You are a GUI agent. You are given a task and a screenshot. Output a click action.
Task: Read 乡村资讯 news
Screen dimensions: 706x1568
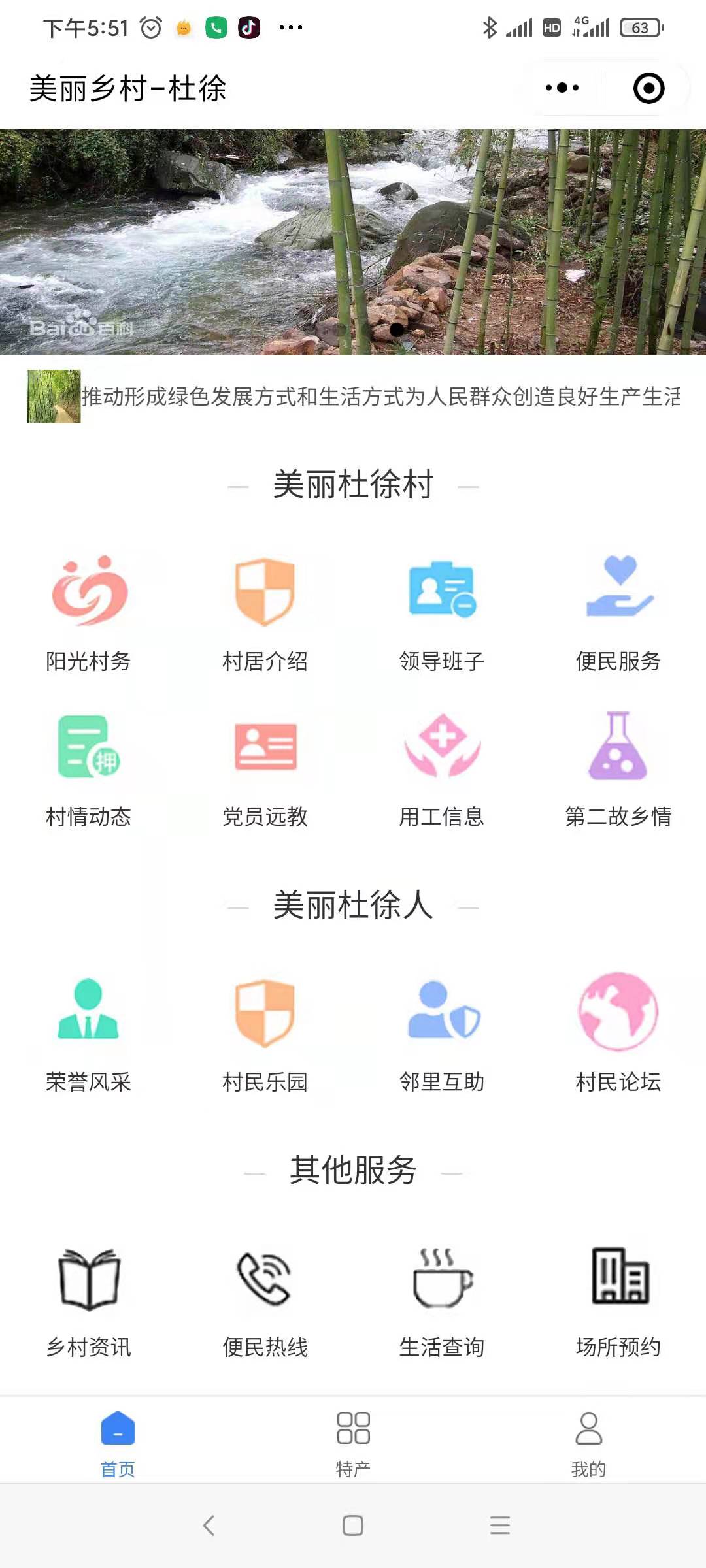[x=89, y=1300]
